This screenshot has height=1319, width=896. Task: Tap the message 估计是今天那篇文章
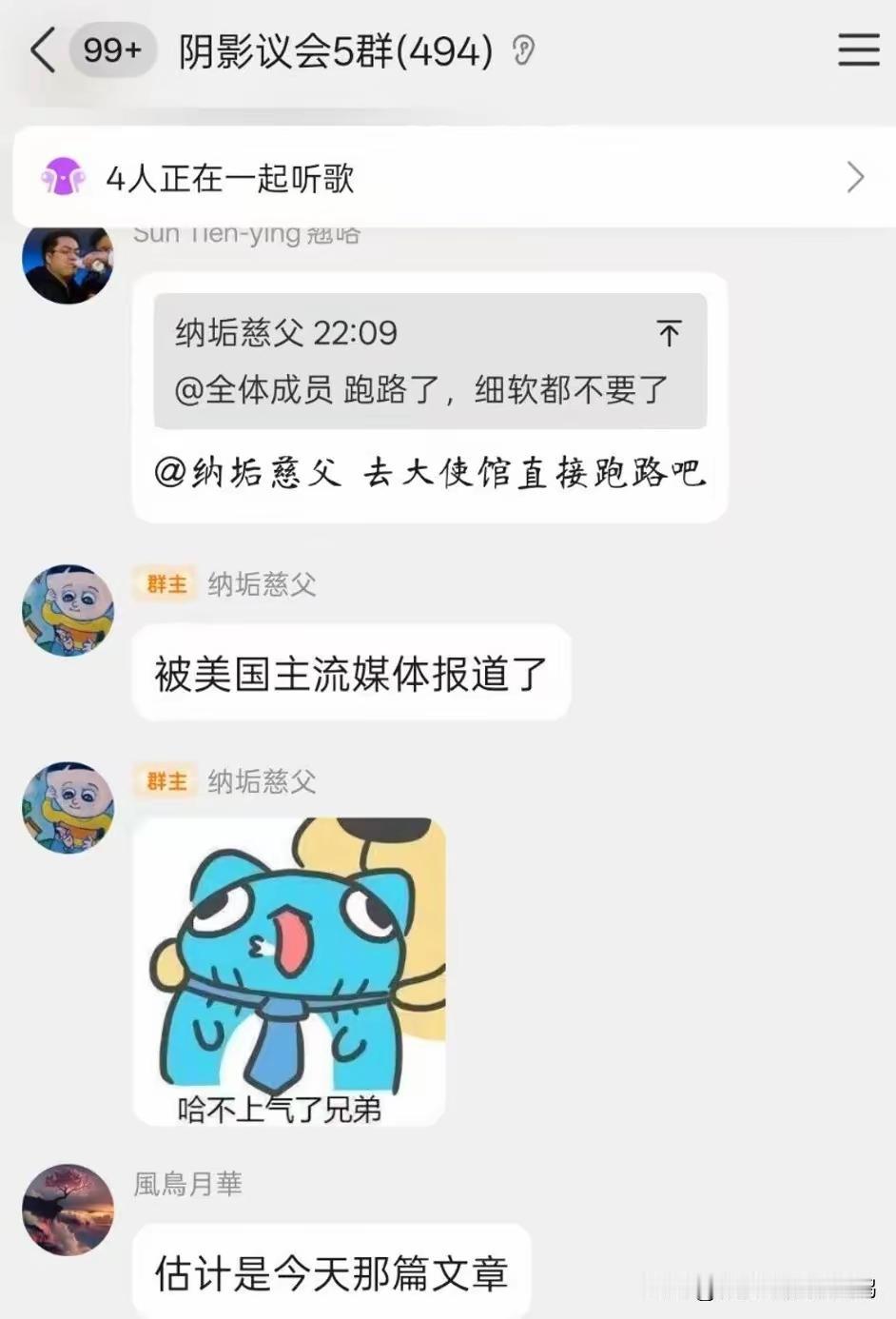(x=332, y=1272)
